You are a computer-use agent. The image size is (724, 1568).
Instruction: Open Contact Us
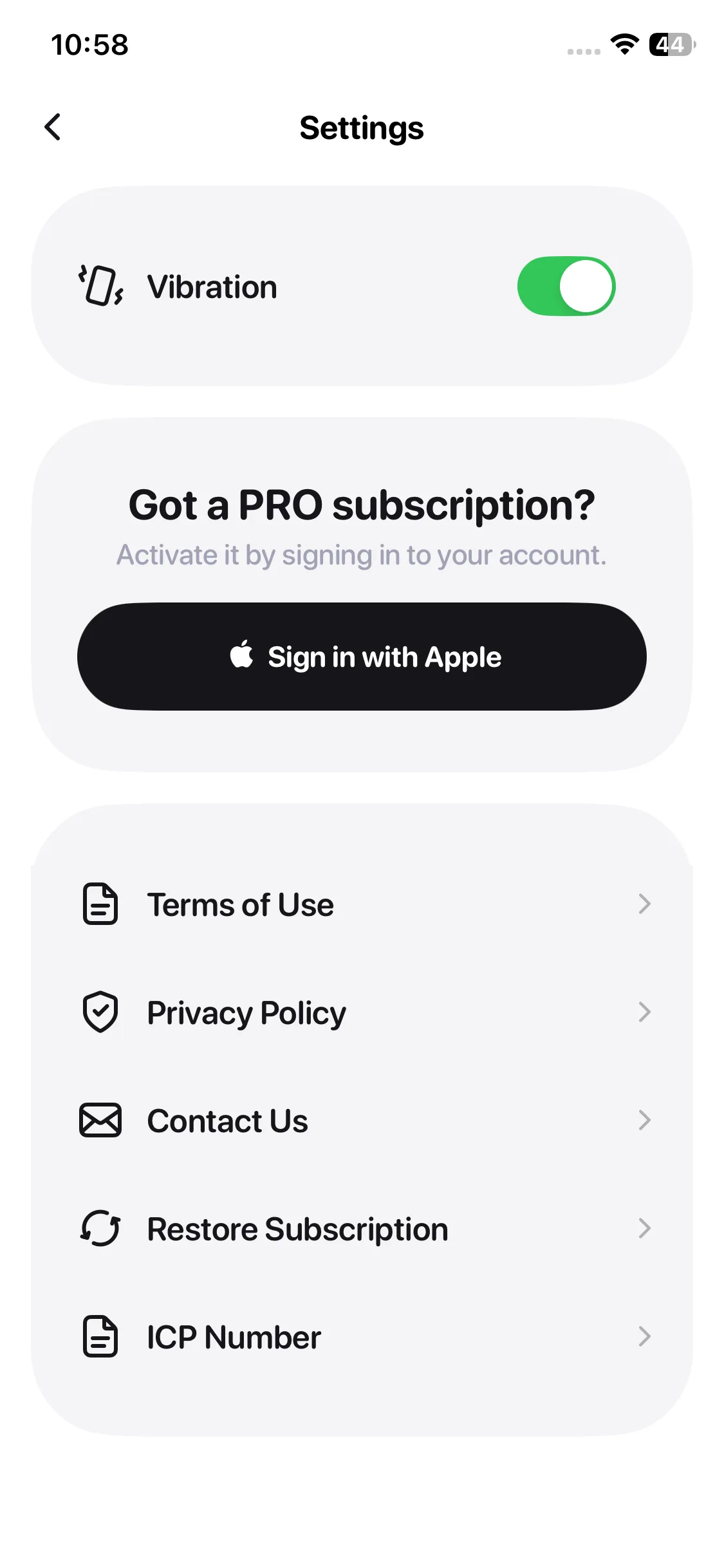[362, 1121]
